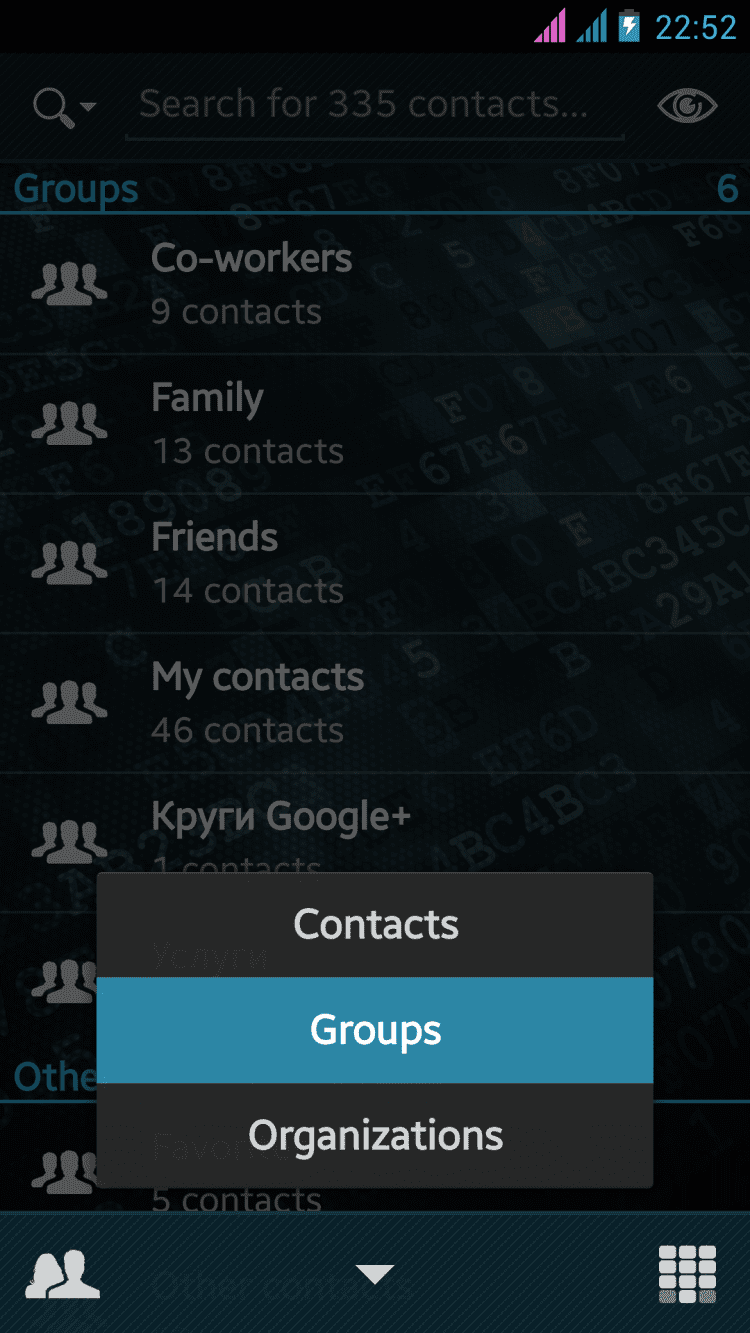This screenshot has height=1333, width=750.
Task: Open the Friends group
Action: click(x=375, y=563)
